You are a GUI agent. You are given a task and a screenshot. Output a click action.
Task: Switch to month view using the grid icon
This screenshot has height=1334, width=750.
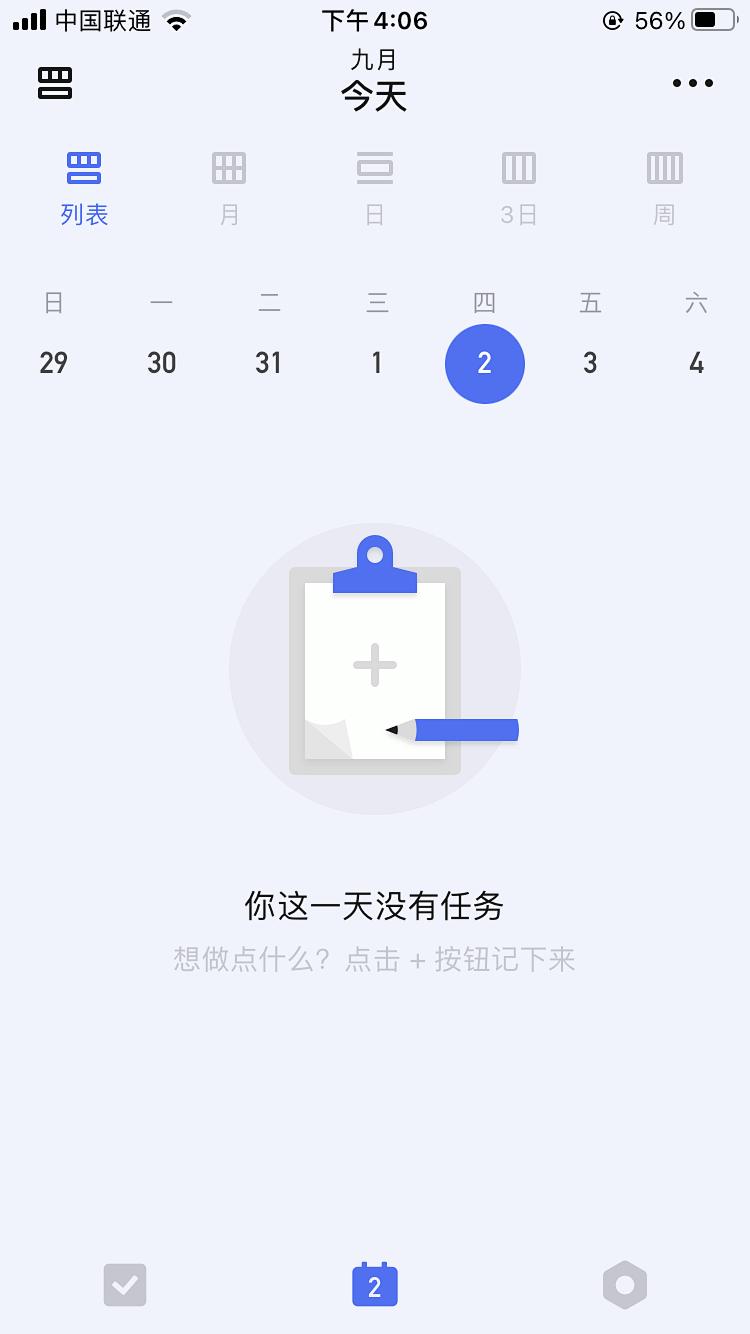pos(228,168)
